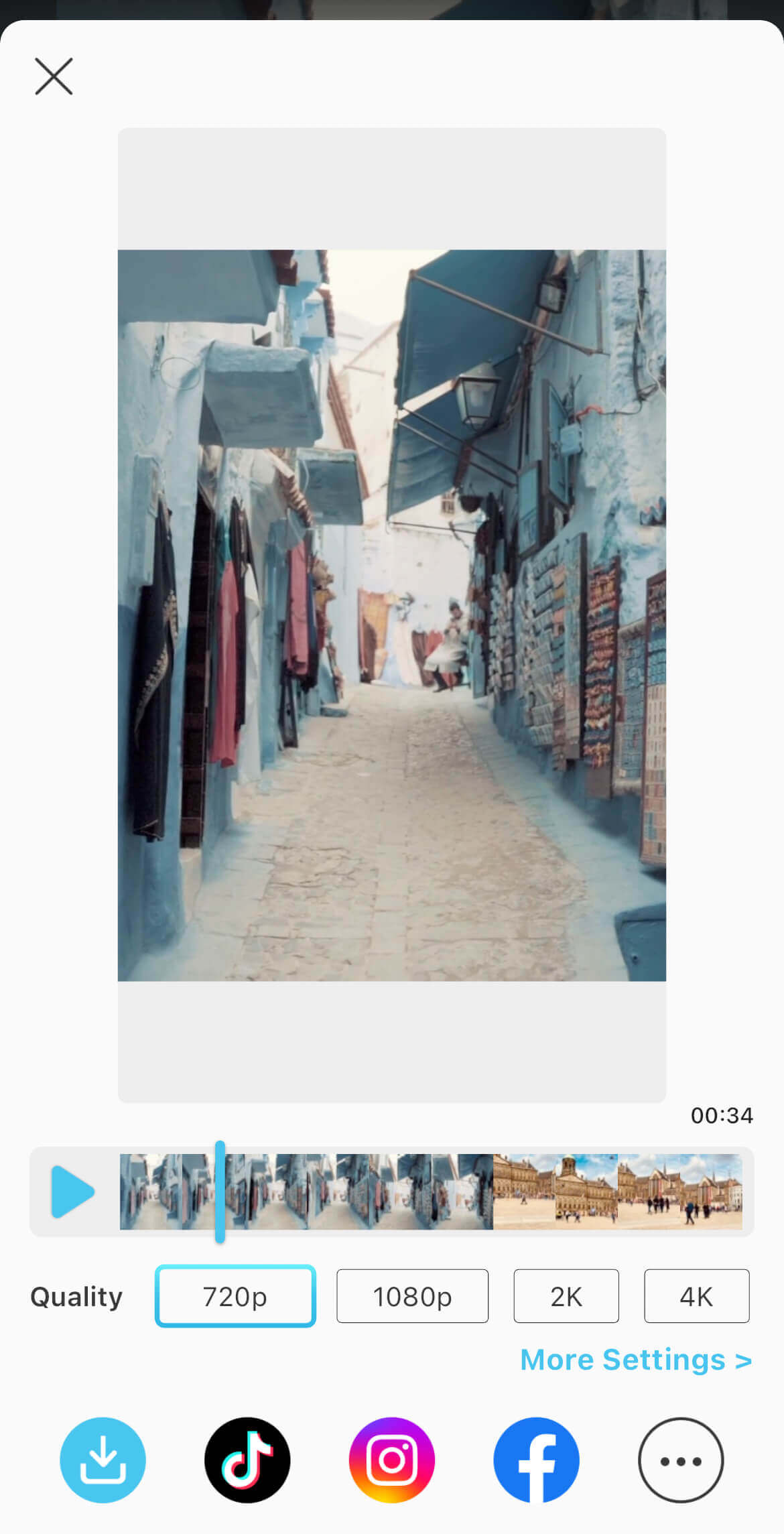Tap the Quality label

coord(75,1296)
